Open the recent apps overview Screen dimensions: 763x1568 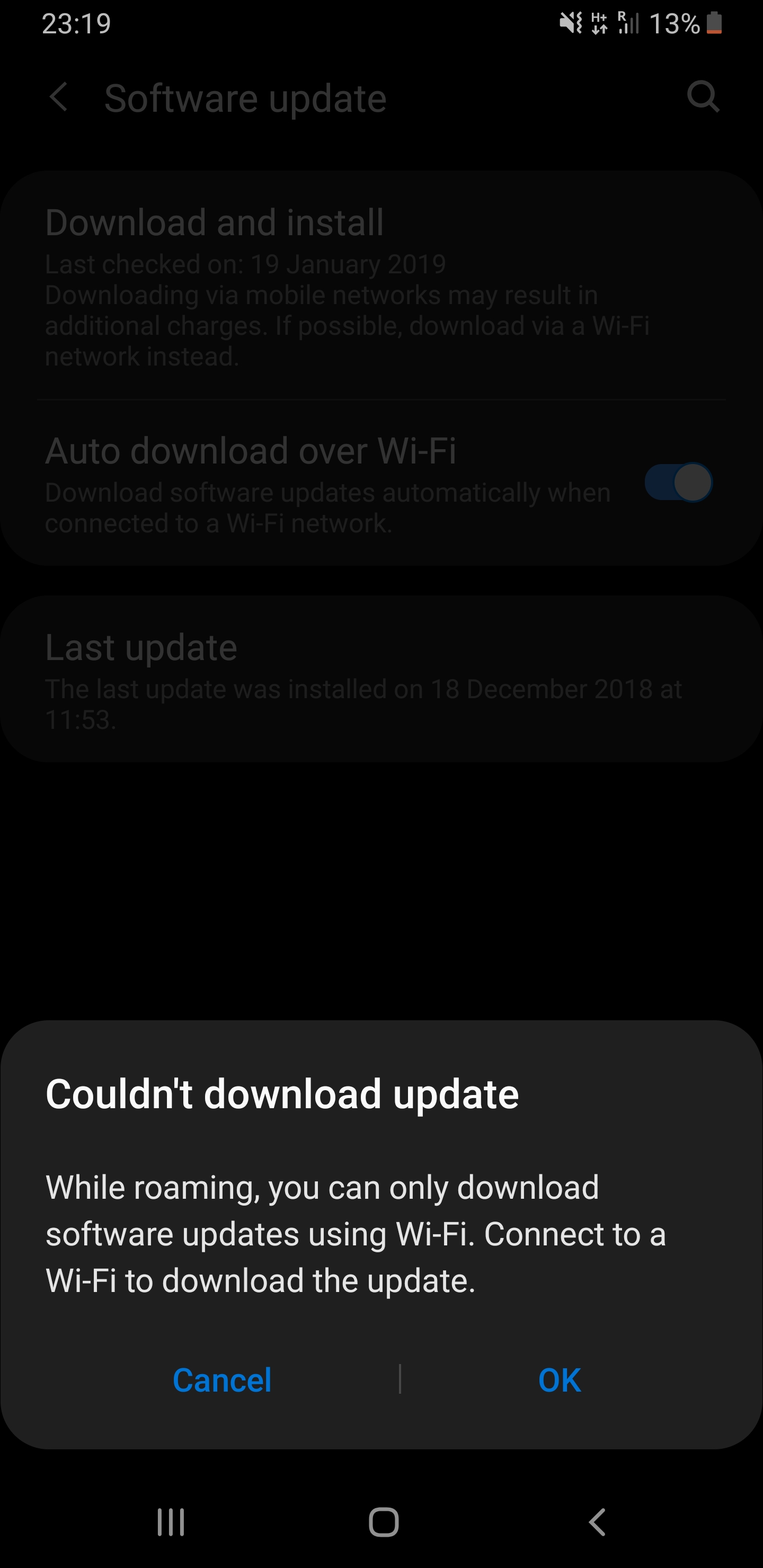171,1522
